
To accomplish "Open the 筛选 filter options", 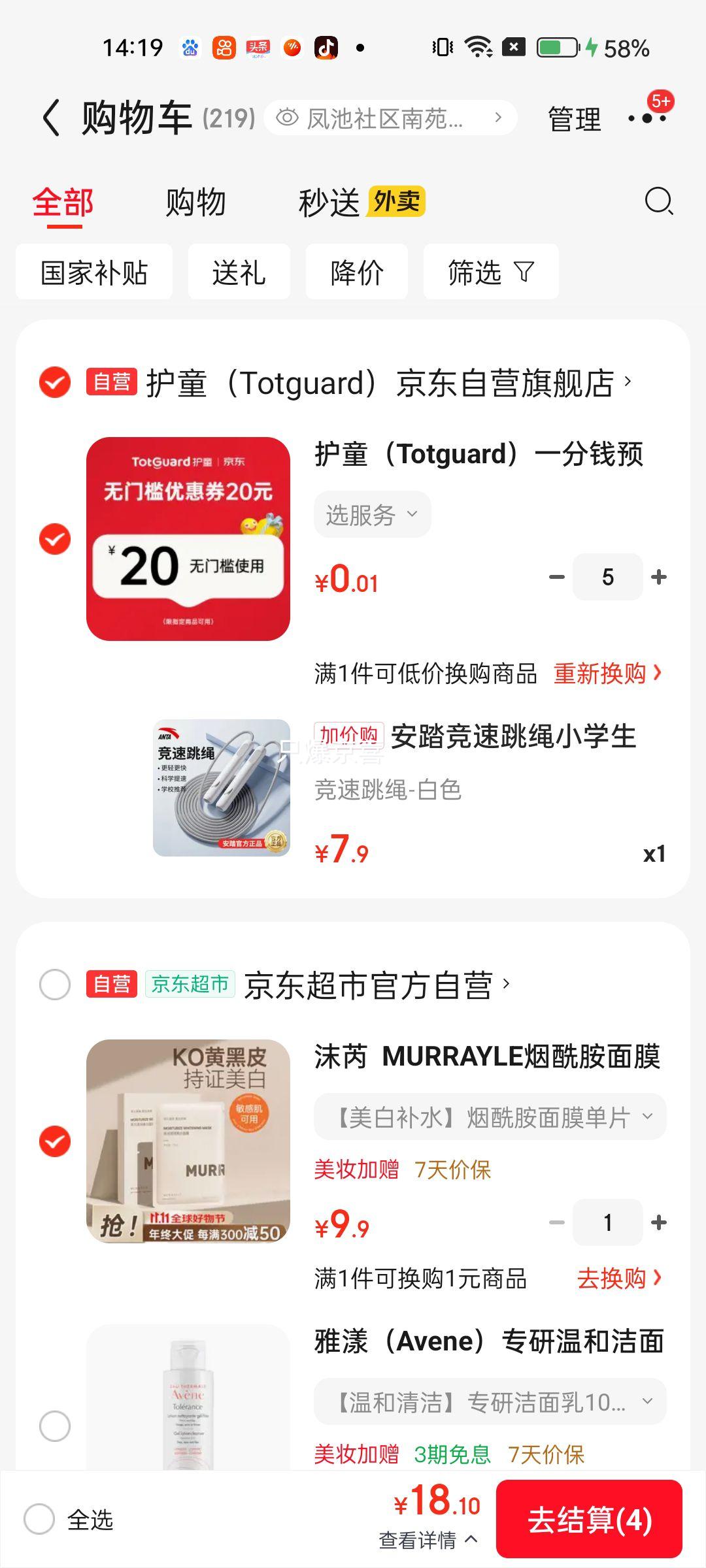I will click(x=490, y=272).
